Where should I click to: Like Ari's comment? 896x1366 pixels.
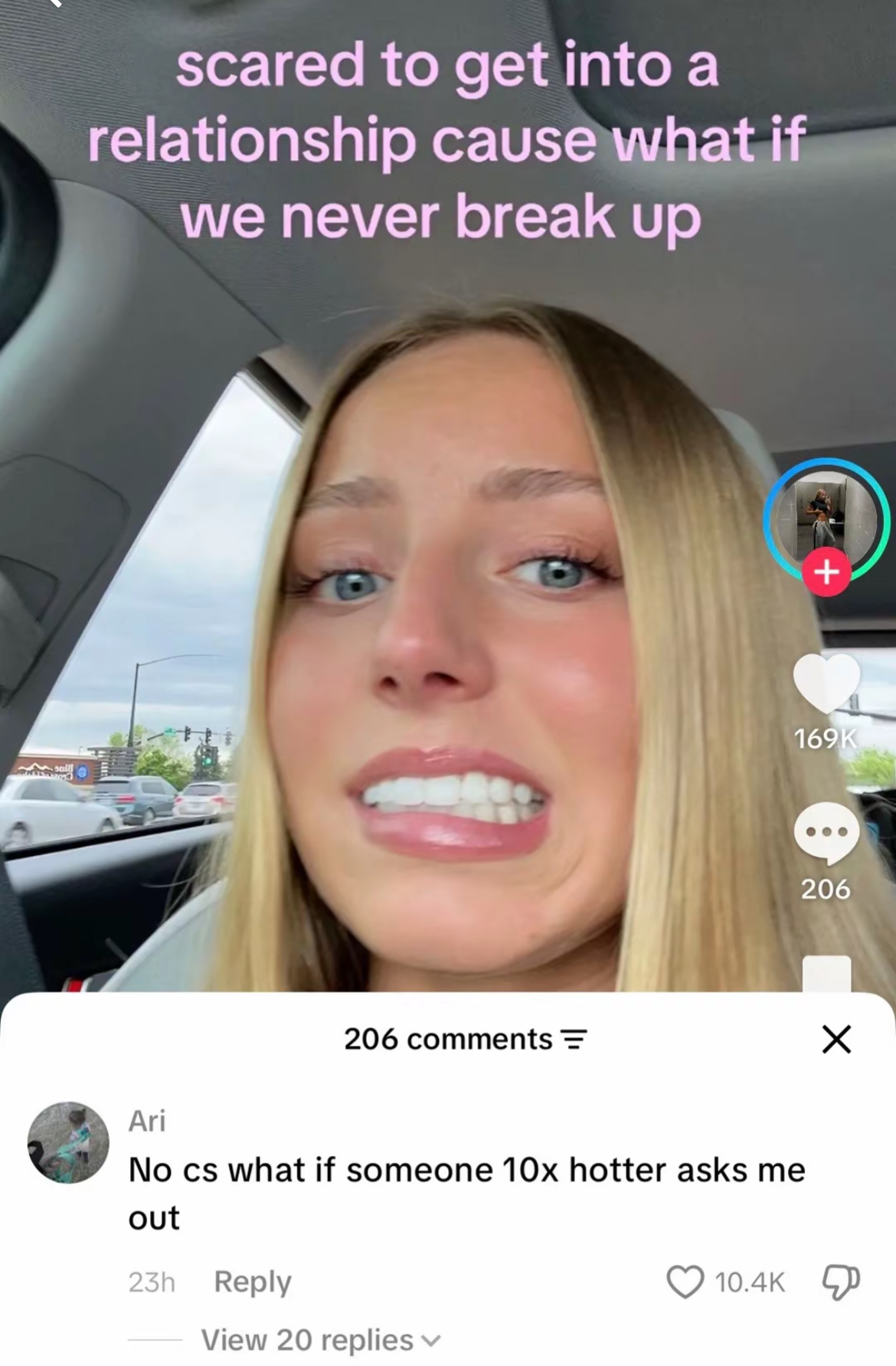click(x=685, y=1282)
